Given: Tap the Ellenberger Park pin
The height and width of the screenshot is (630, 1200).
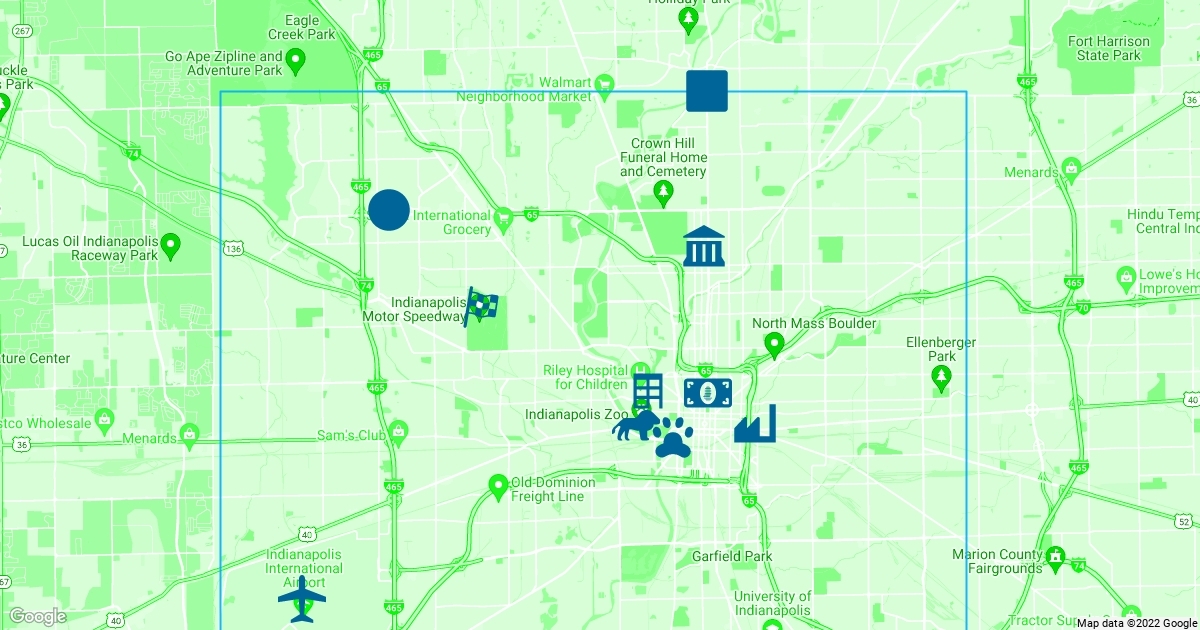Looking at the screenshot, I should (x=940, y=377).
